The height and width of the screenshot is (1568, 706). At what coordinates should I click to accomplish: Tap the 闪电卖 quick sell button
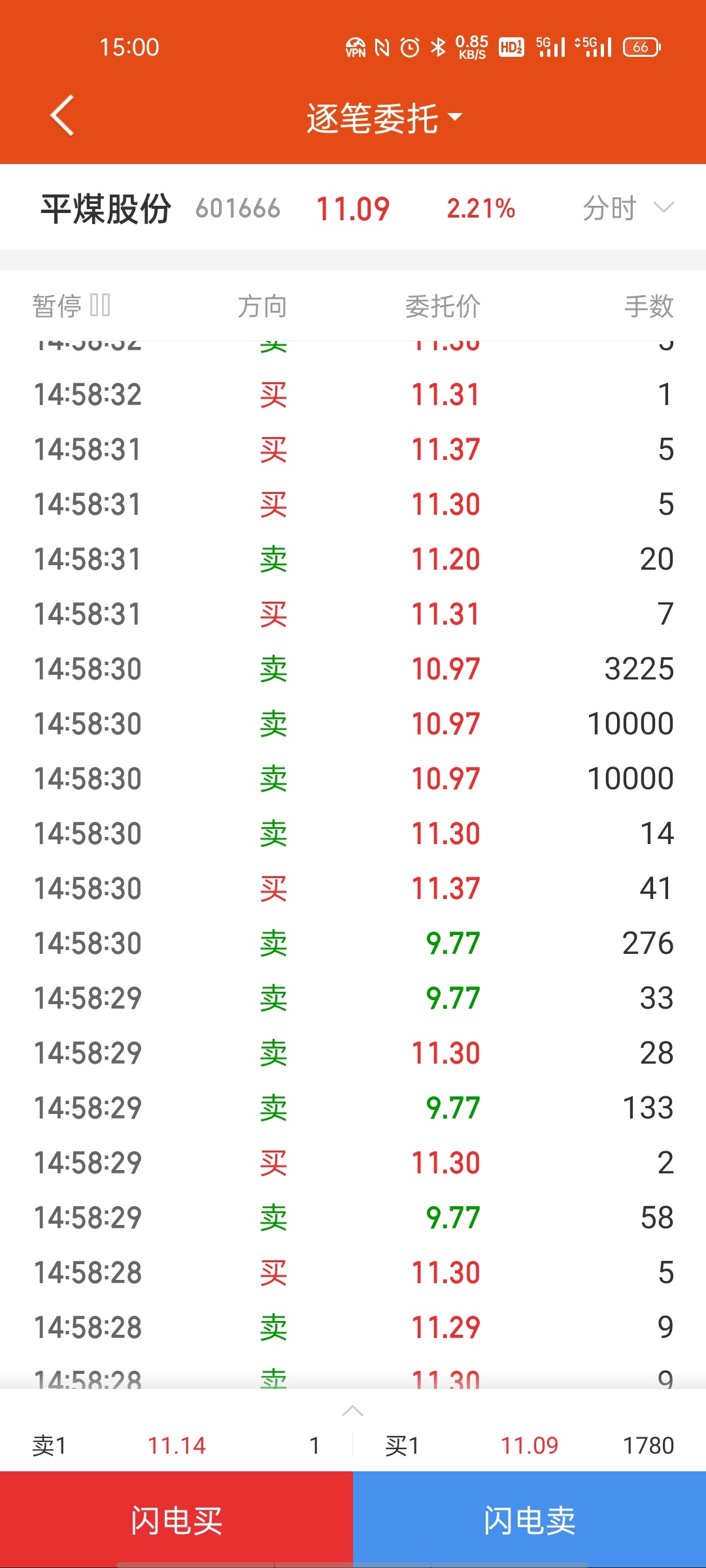[x=529, y=1520]
